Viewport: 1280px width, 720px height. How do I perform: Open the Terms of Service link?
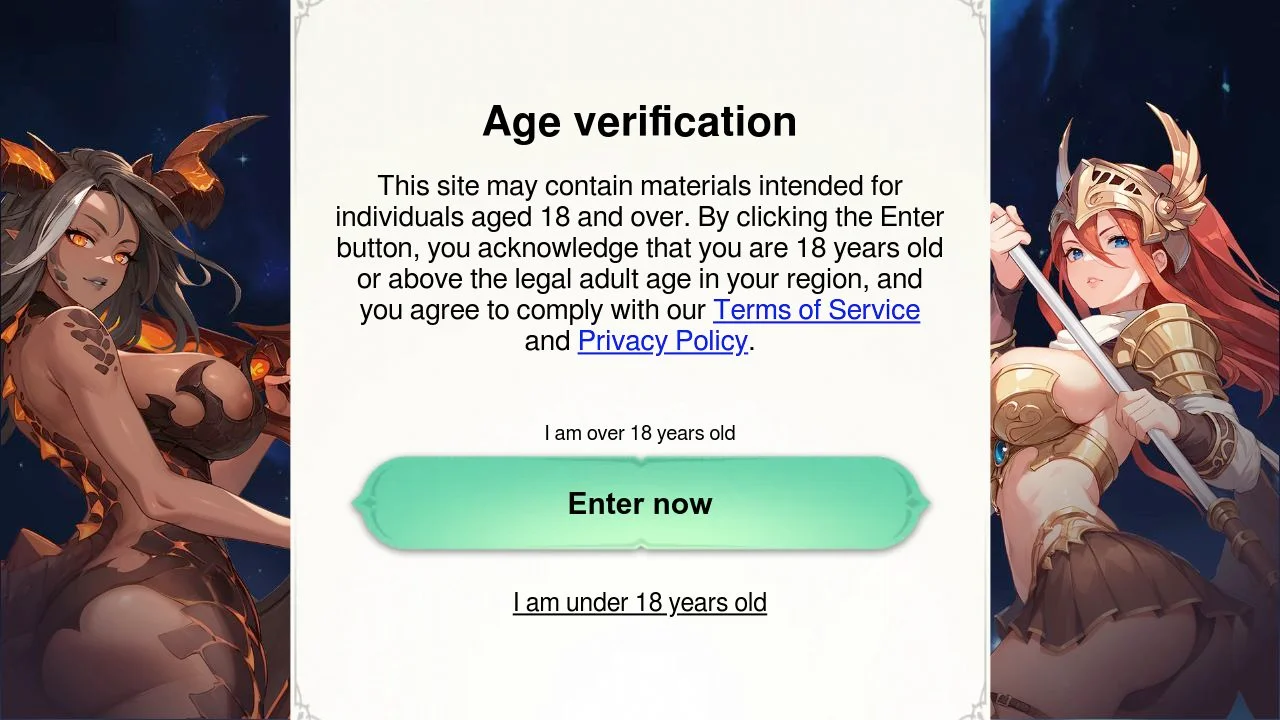pyautogui.click(x=816, y=310)
